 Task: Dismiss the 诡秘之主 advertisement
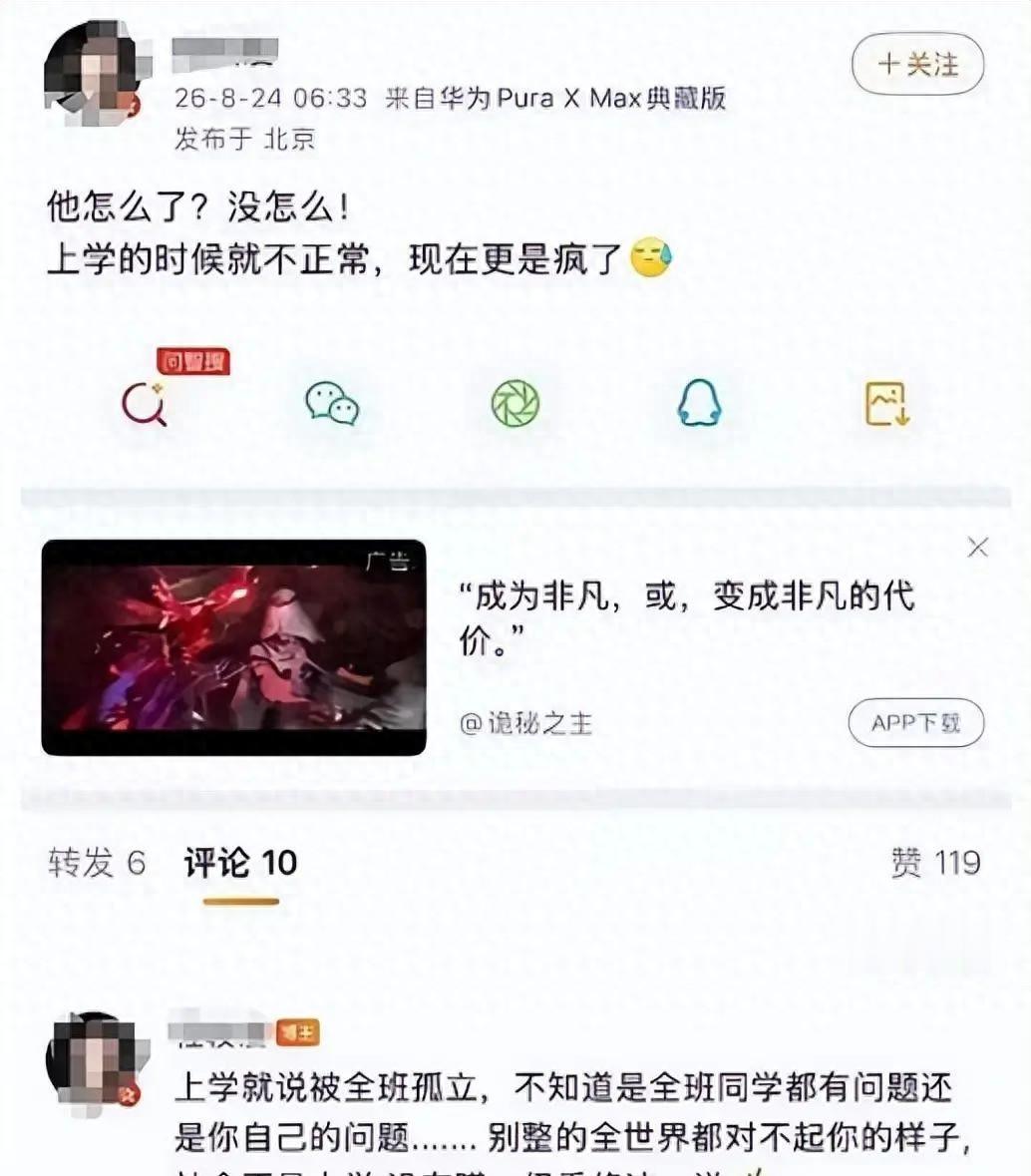(x=977, y=547)
